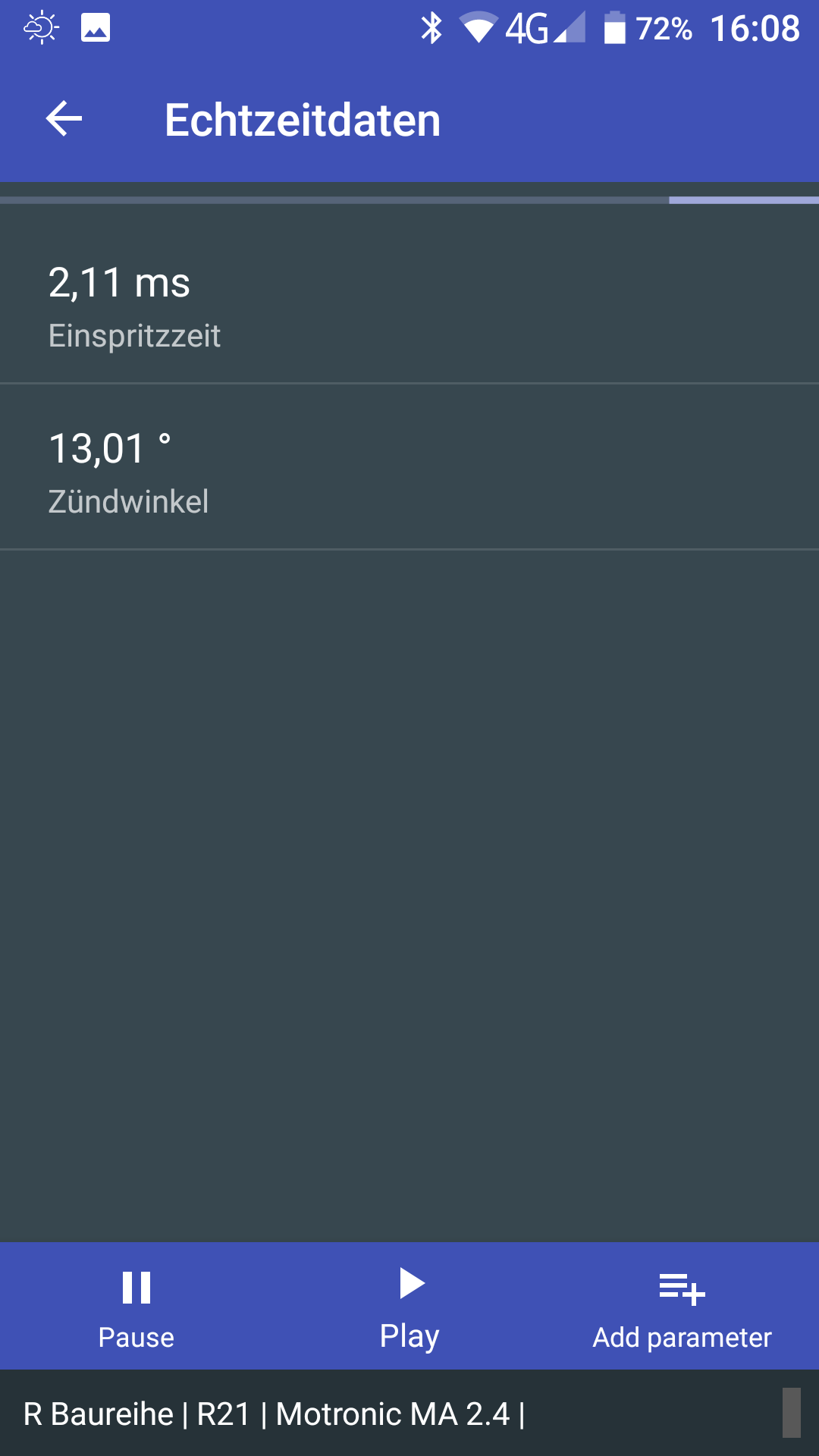
Task: Go back using the arrow icon
Action: [x=64, y=119]
